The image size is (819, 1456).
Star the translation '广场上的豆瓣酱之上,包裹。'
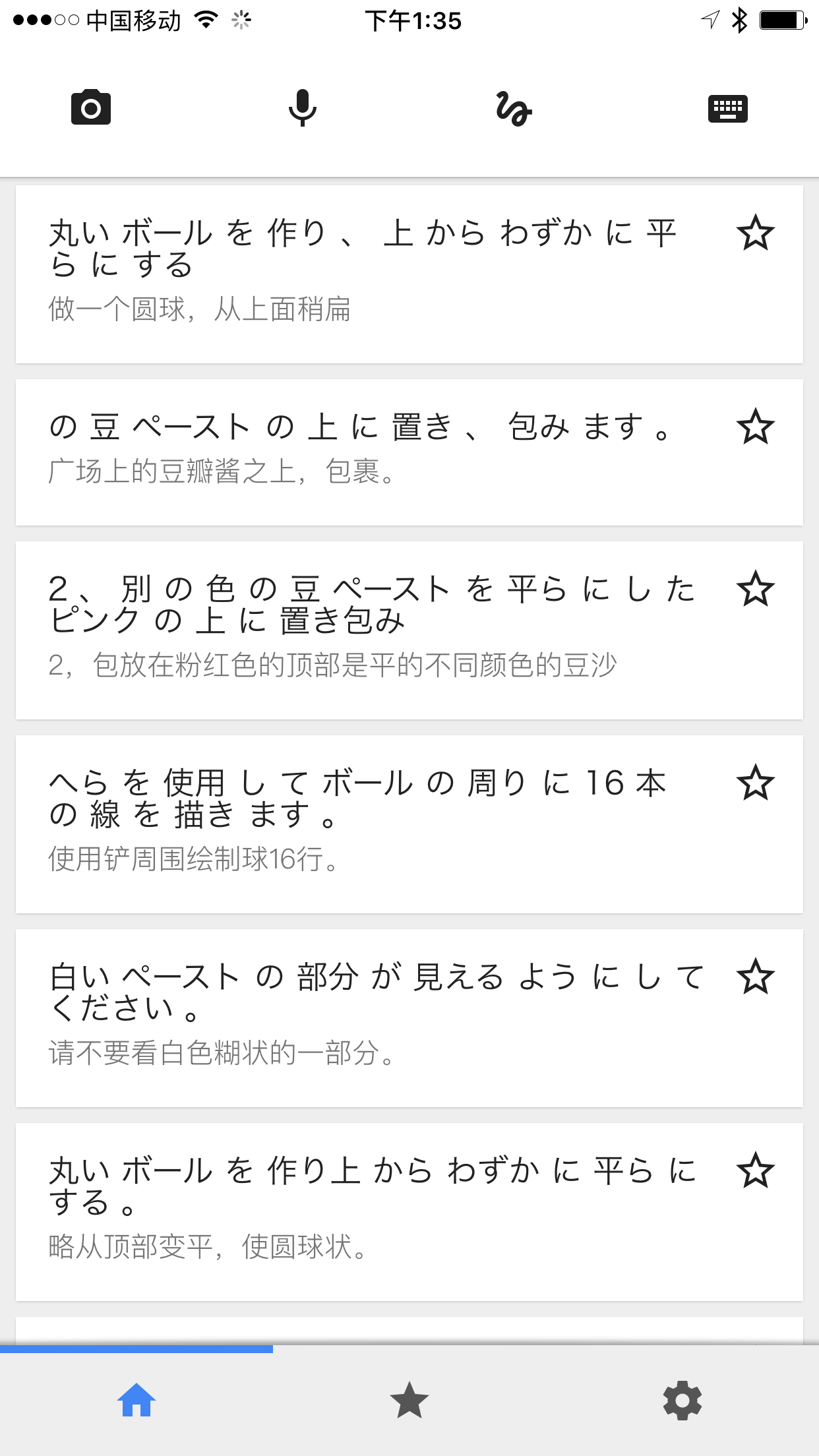(755, 427)
